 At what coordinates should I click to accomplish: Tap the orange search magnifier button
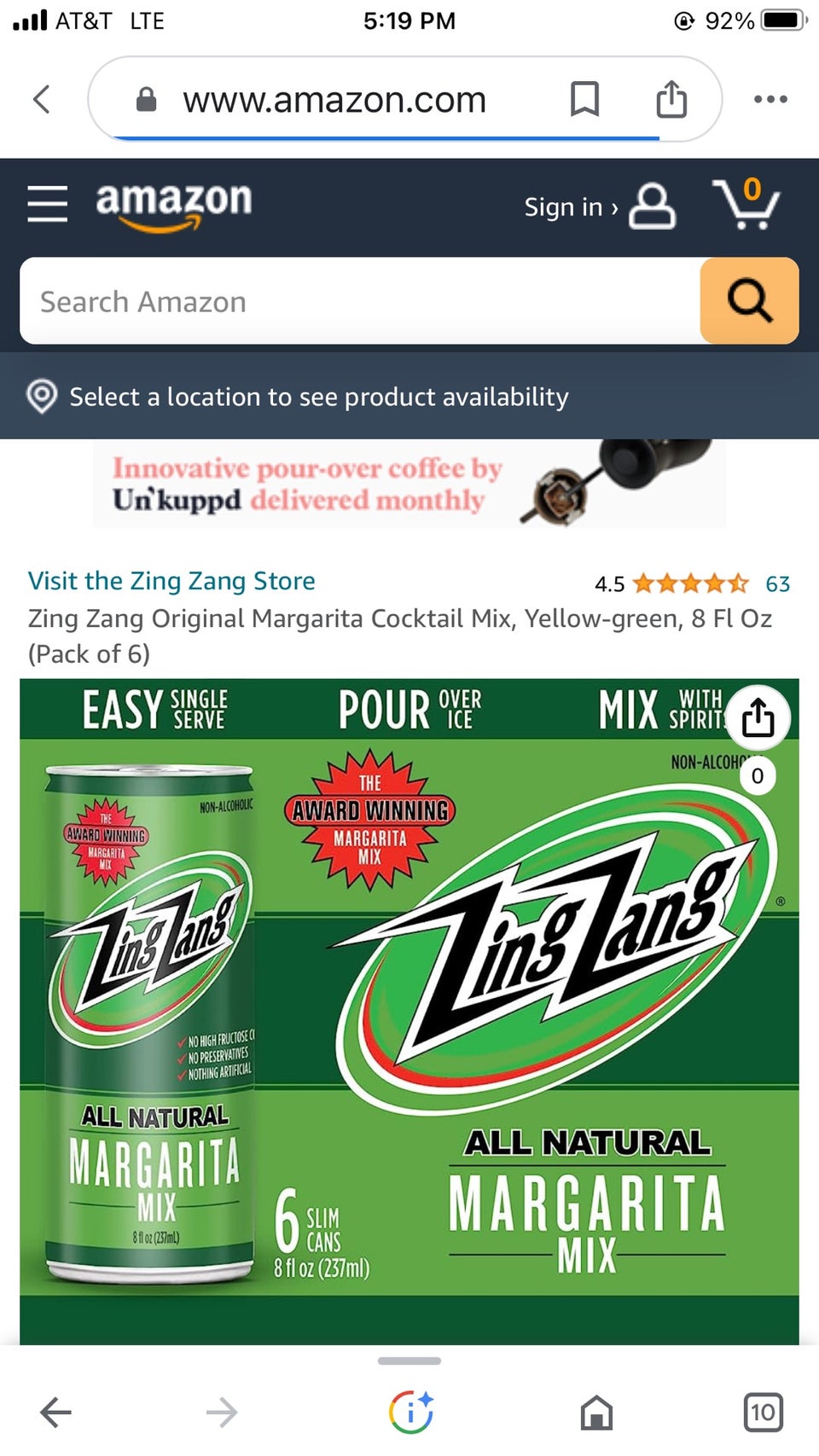pyautogui.click(x=749, y=301)
